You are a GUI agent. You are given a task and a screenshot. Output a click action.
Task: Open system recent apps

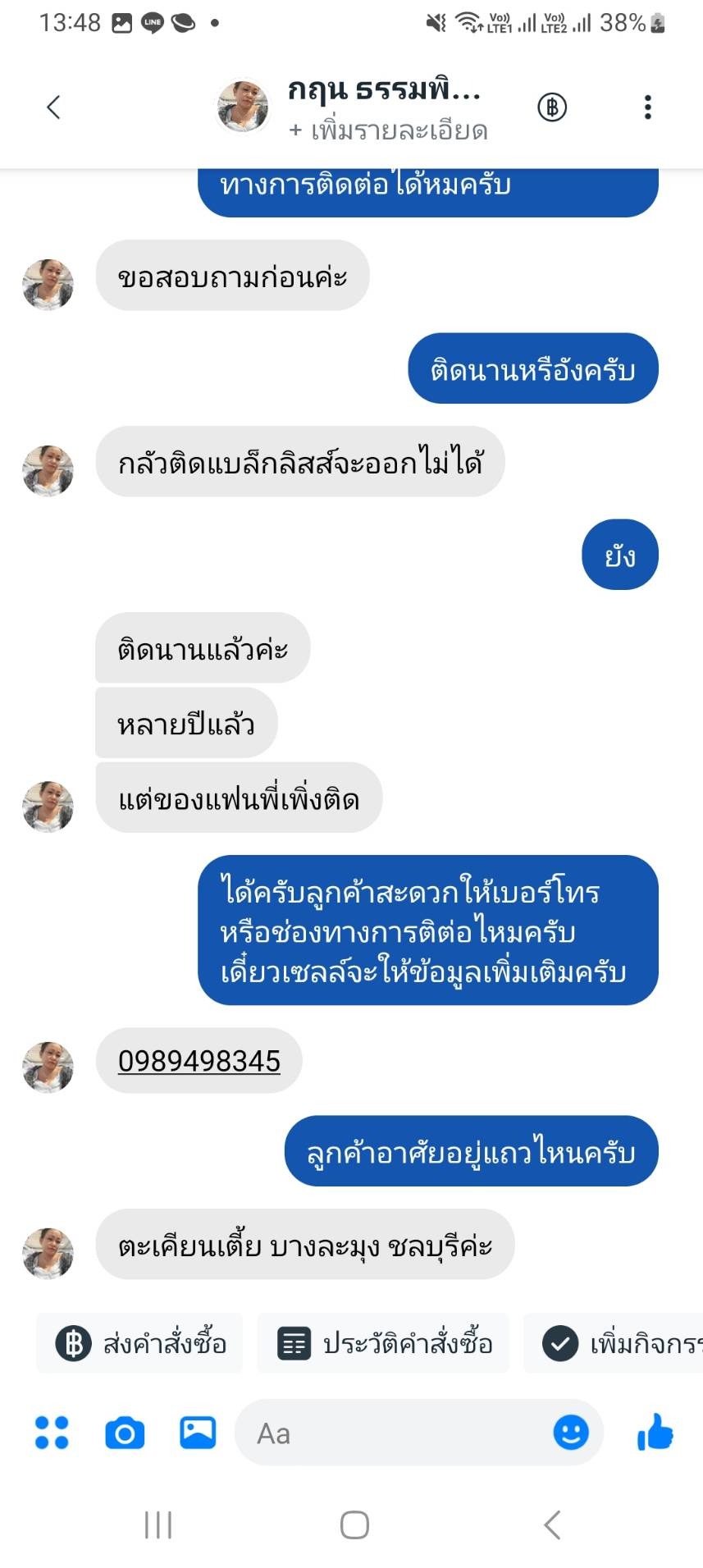tap(158, 1525)
